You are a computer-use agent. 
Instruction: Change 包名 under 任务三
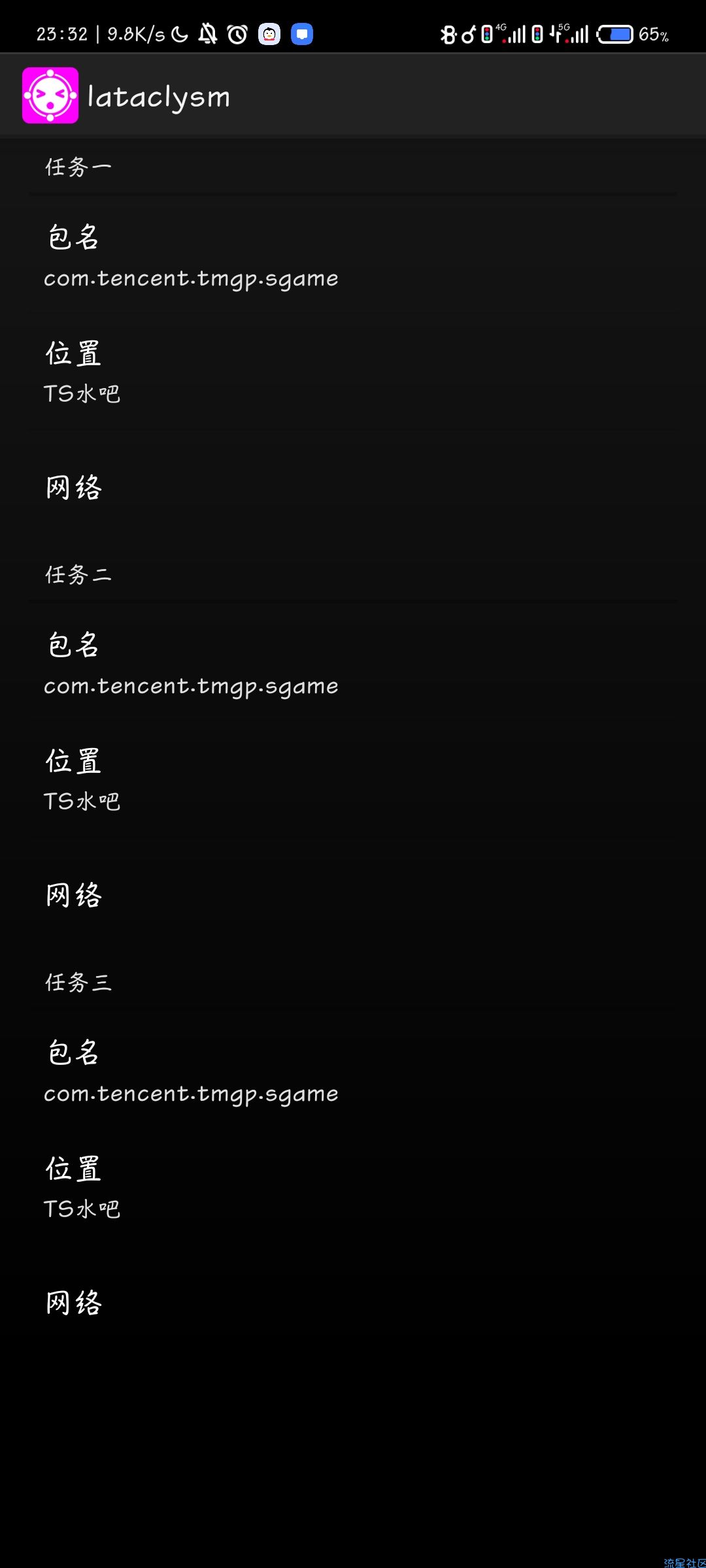click(353, 1071)
